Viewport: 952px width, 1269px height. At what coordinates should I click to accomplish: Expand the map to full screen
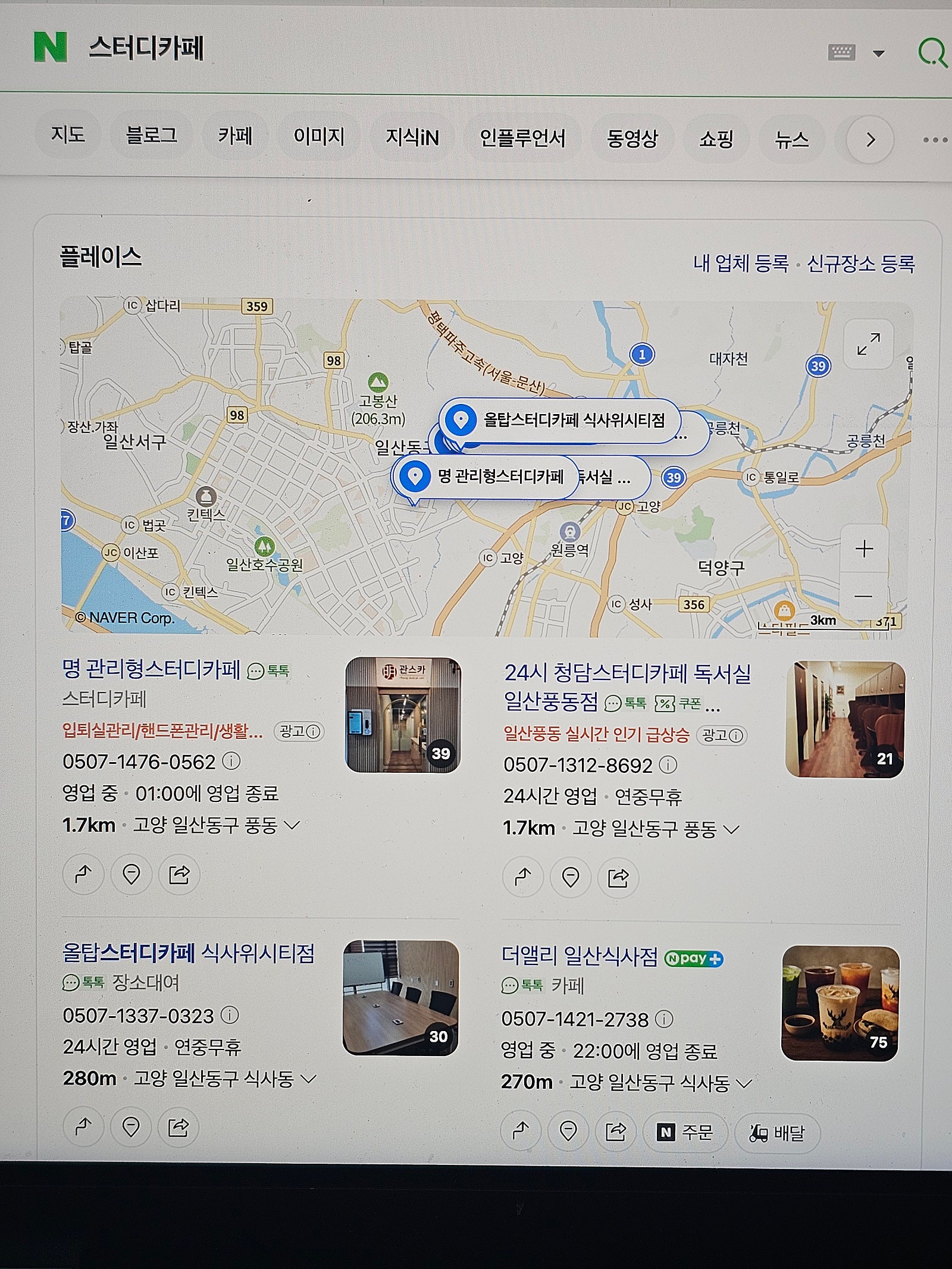point(868,344)
